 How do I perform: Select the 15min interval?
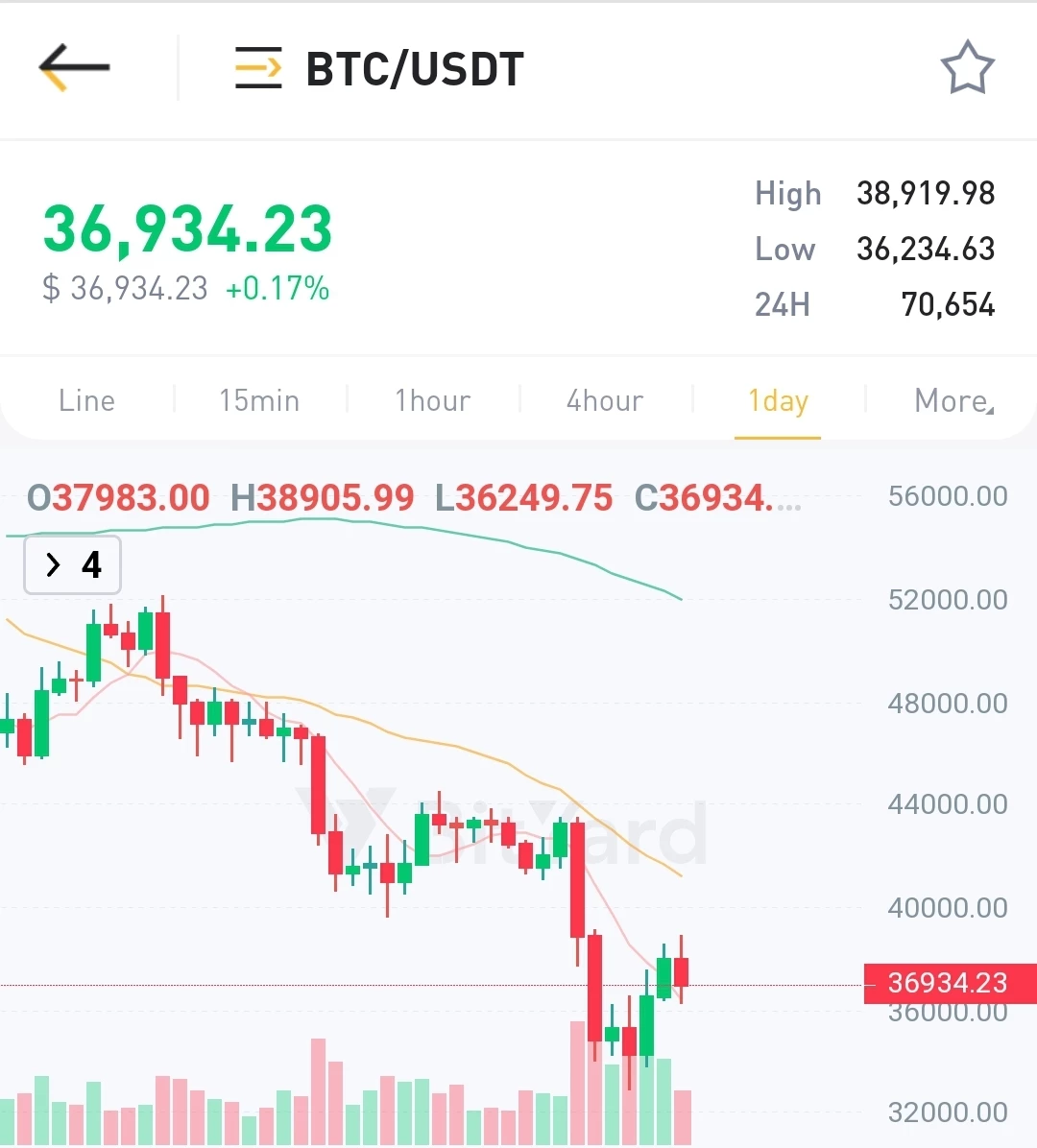point(259,400)
